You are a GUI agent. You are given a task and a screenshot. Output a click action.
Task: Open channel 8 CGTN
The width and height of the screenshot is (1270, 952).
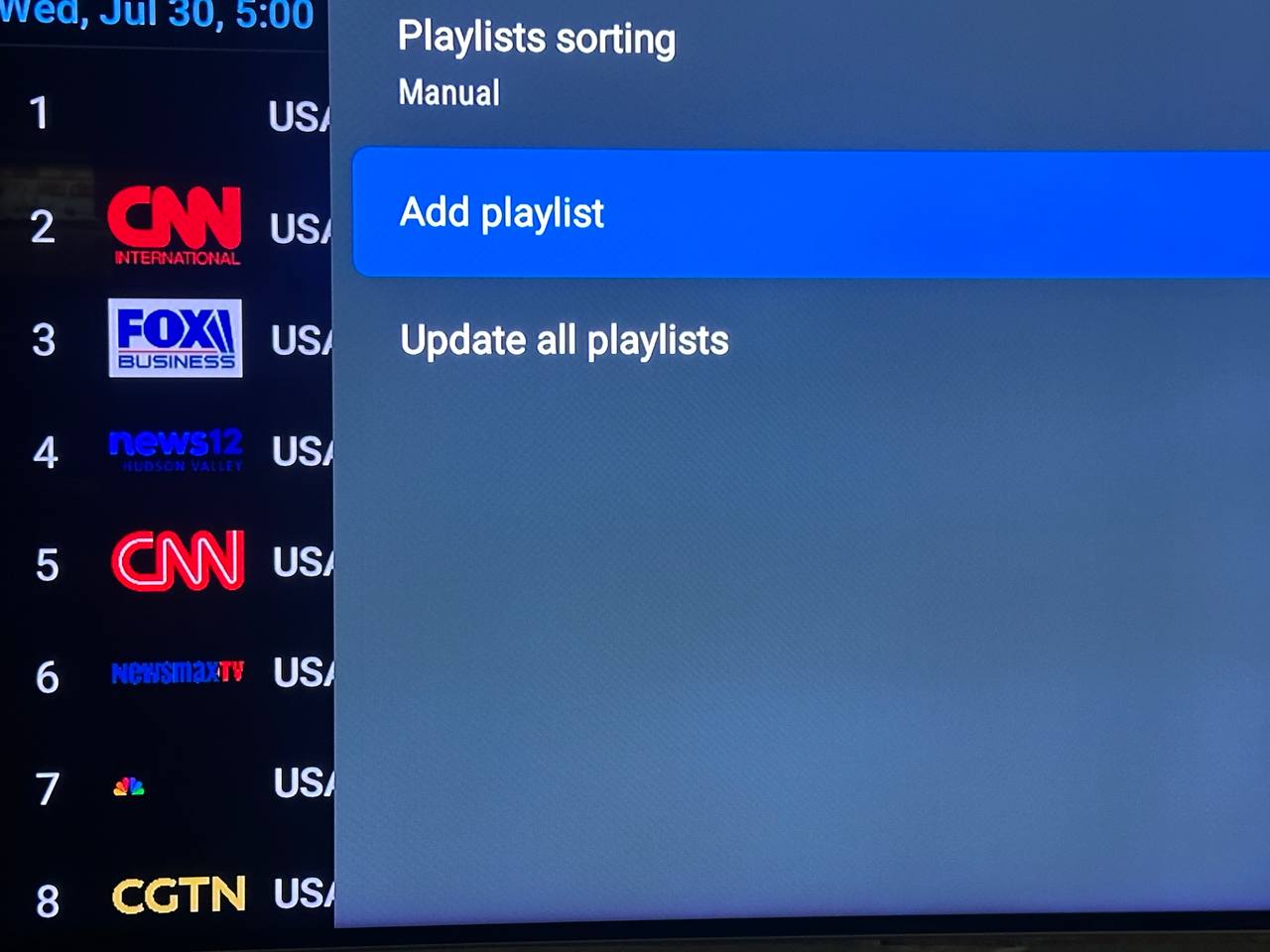pyautogui.click(x=179, y=895)
